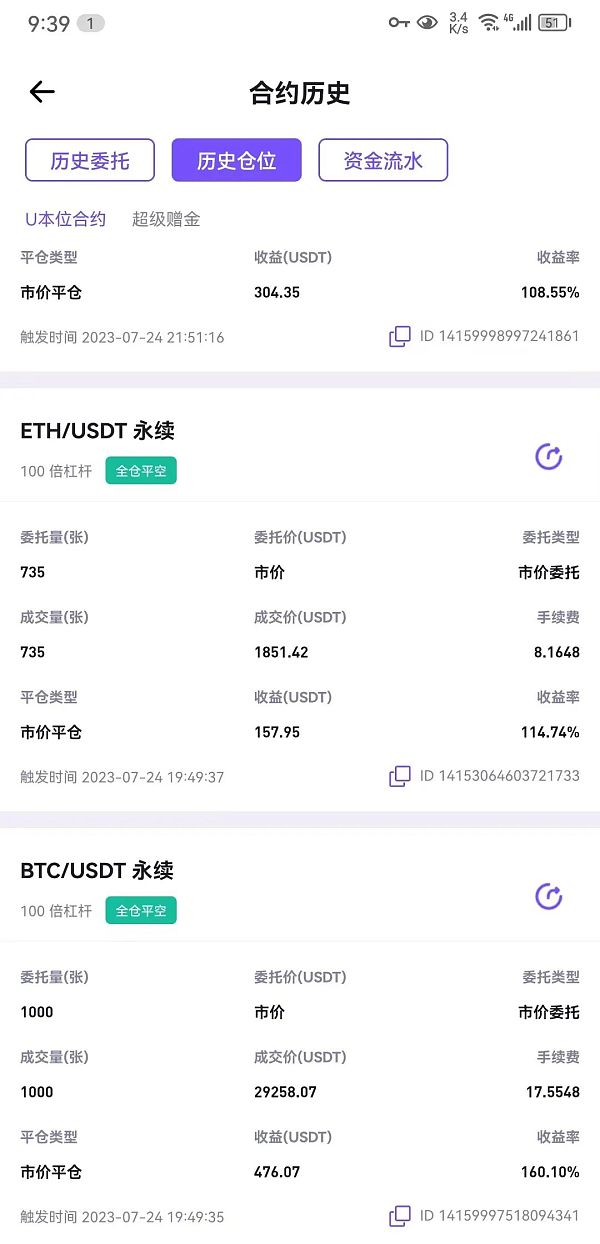This screenshot has height=1244, width=600.
Task: Copy the order ID ending in 7241861
Action: coord(400,337)
